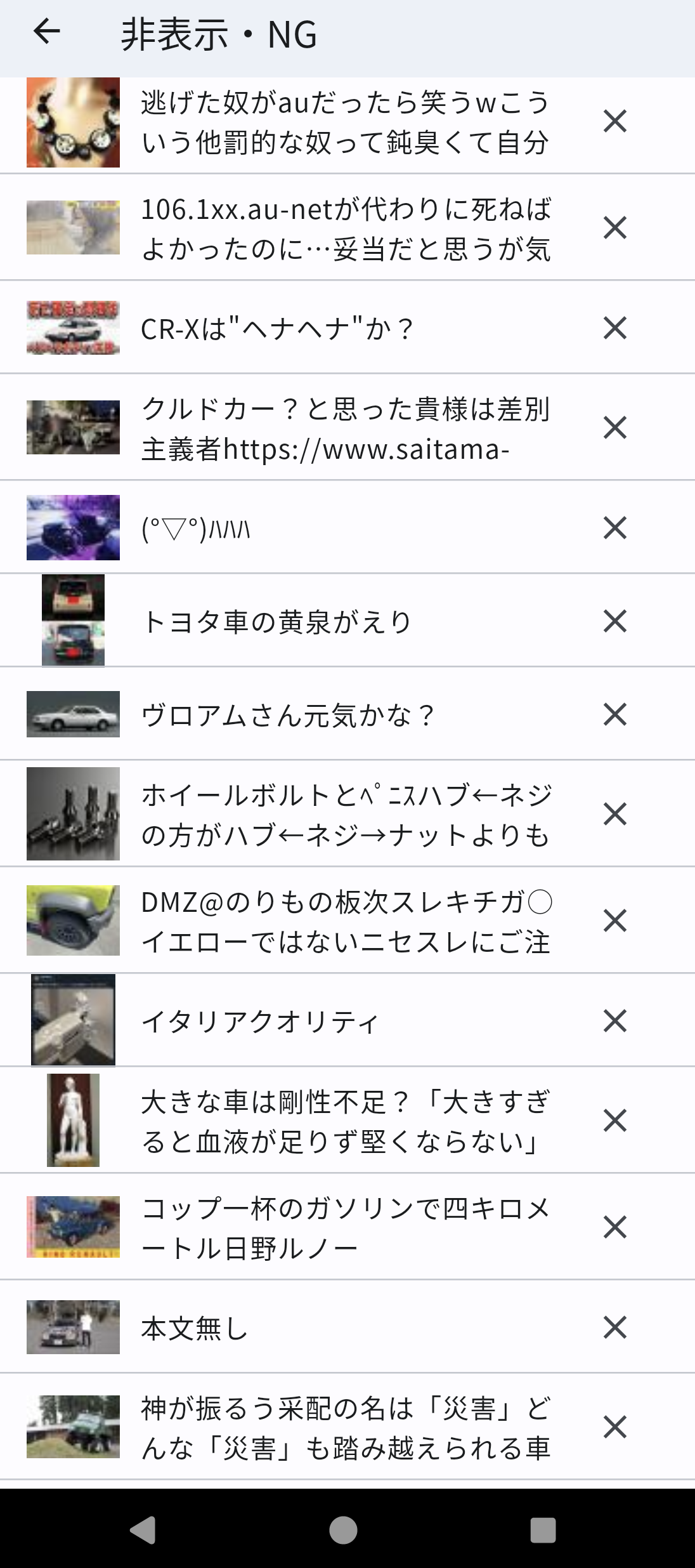The image size is (695, 1568).
Task: Remove the CR-Xは"ヘナヘナ"か？ entry
Action: (614, 328)
